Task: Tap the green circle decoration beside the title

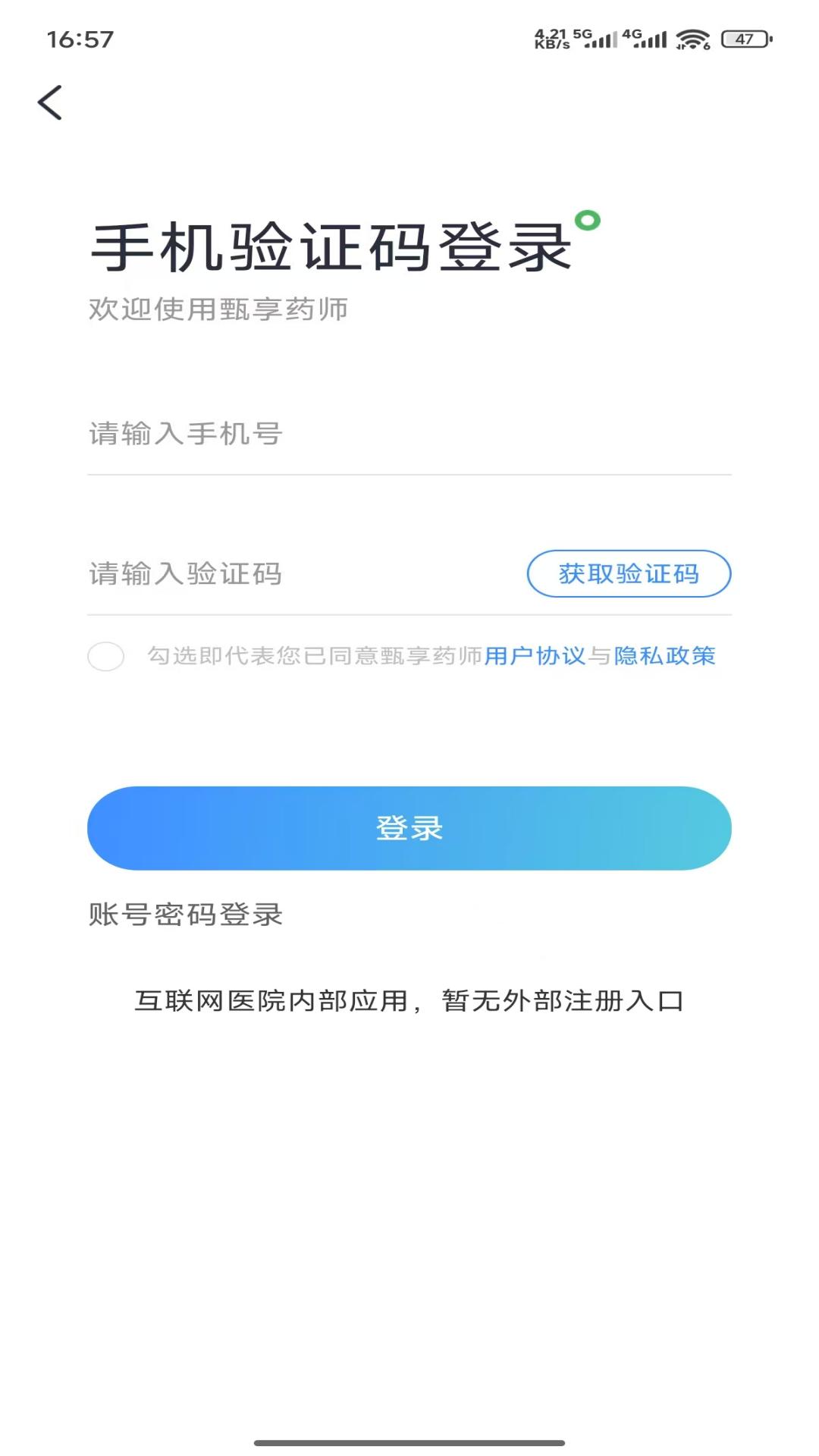Action: click(x=588, y=221)
